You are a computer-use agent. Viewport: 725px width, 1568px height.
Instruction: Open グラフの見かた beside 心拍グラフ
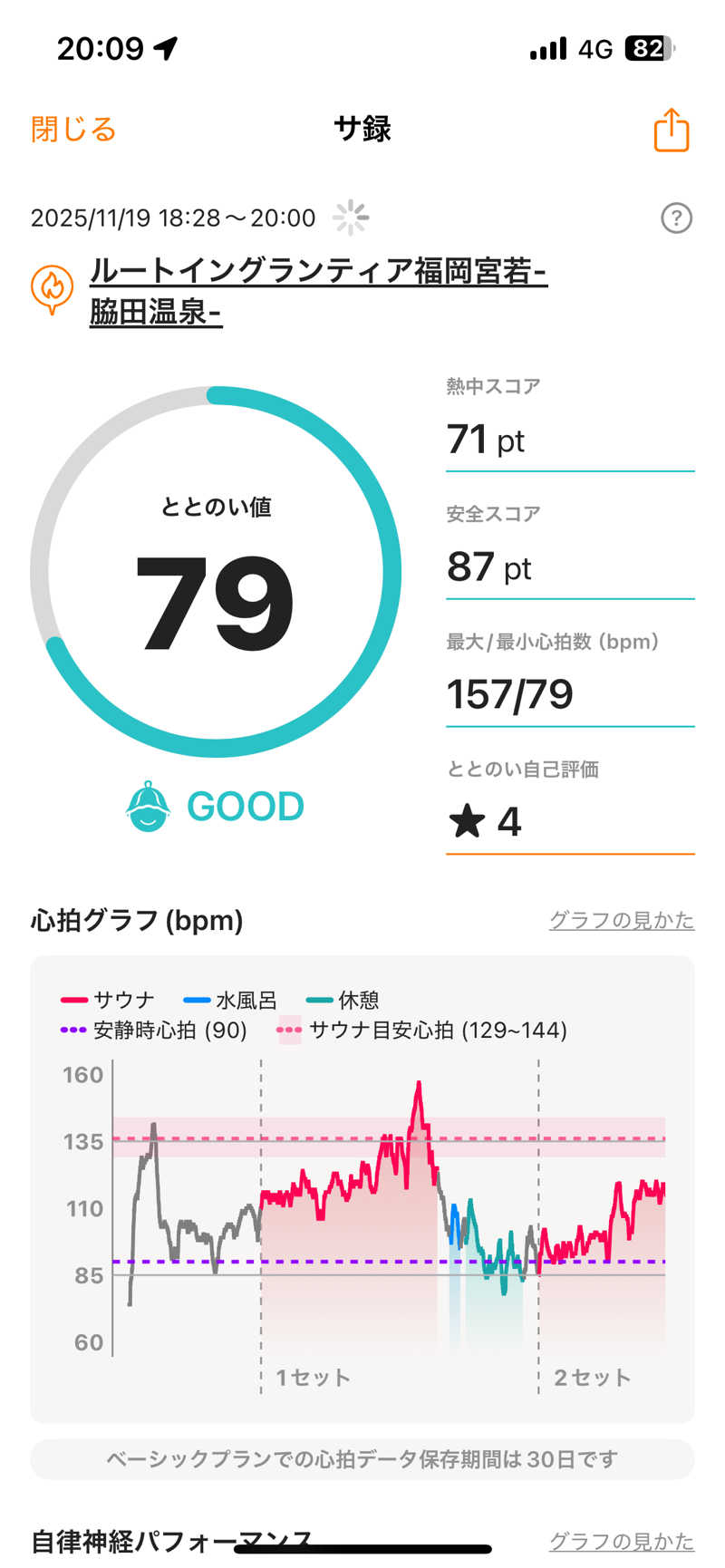622,920
